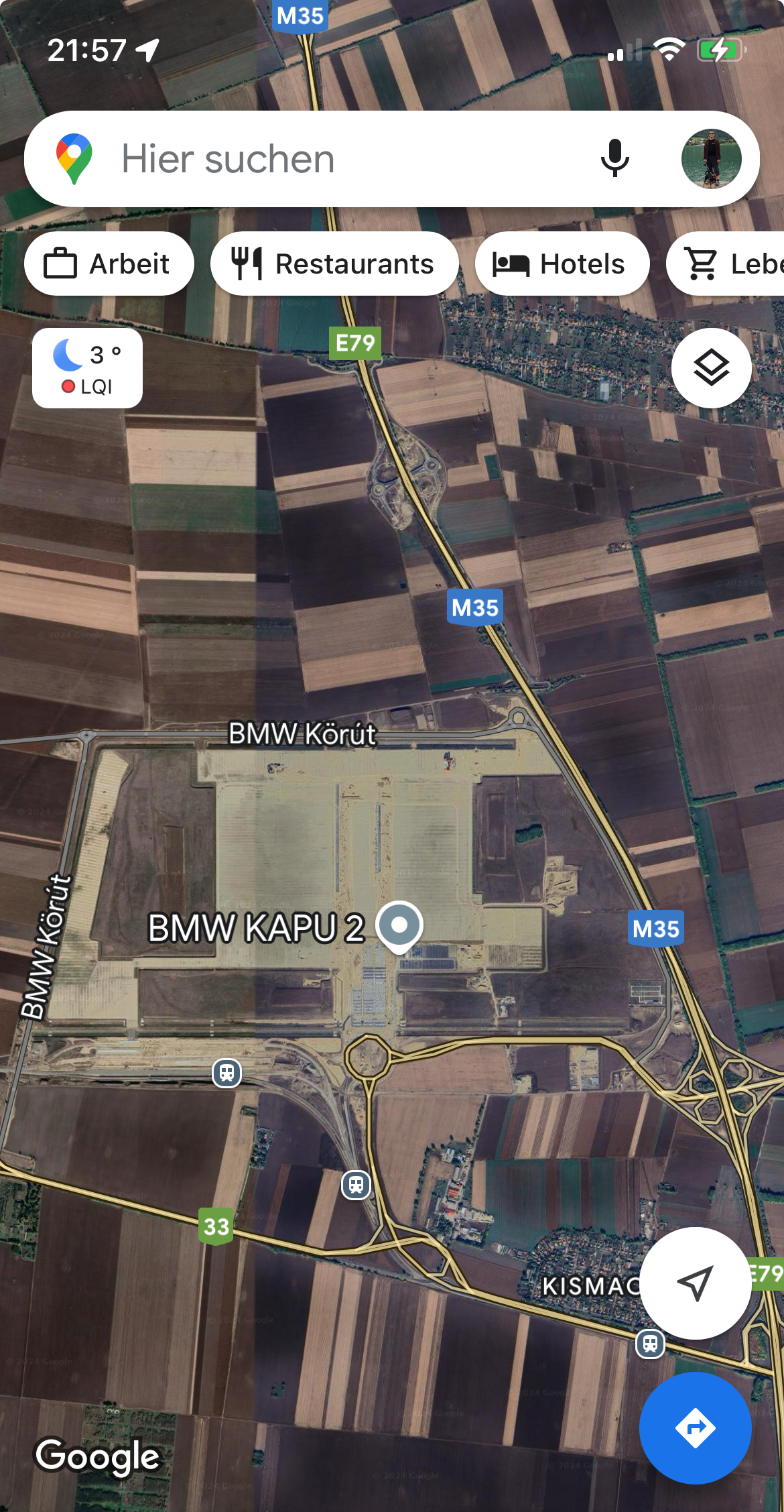Show Hotels nearby

click(x=562, y=264)
